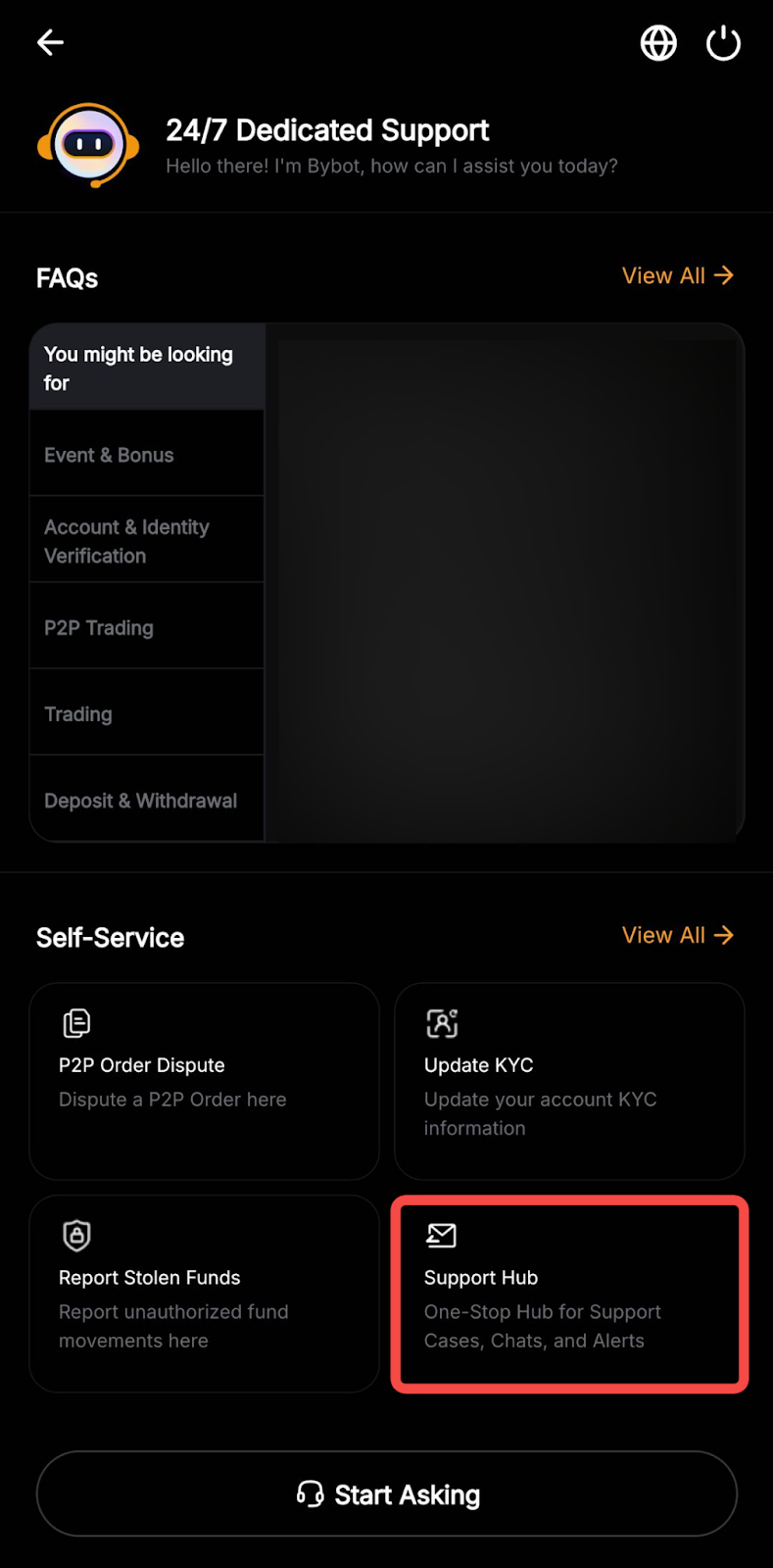Viewport: 773px width, 1568px height.
Task: View all FAQs
Action: [x=677, y=276]
